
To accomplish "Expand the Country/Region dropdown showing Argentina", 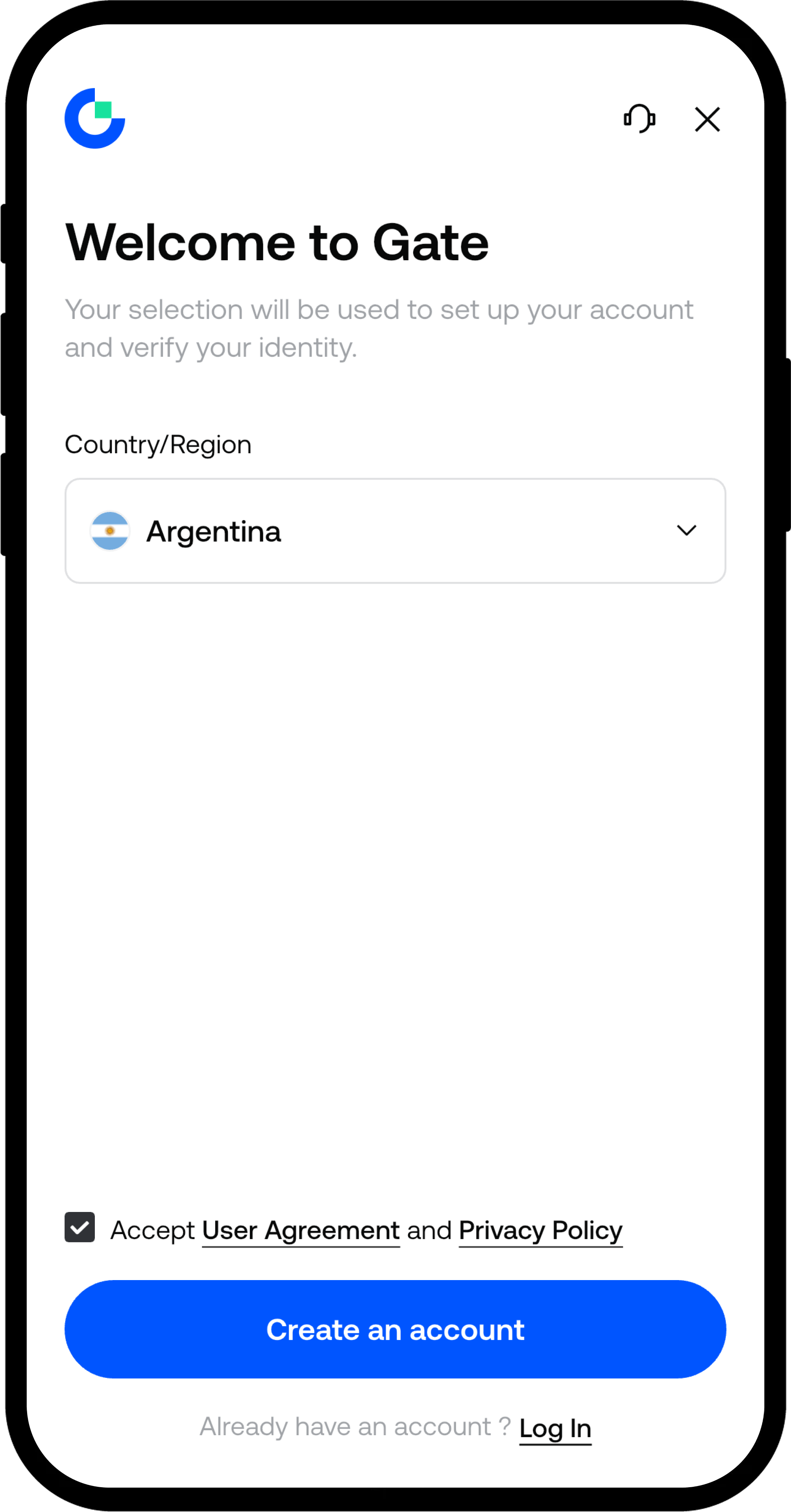I will click(x=395, y=531).
